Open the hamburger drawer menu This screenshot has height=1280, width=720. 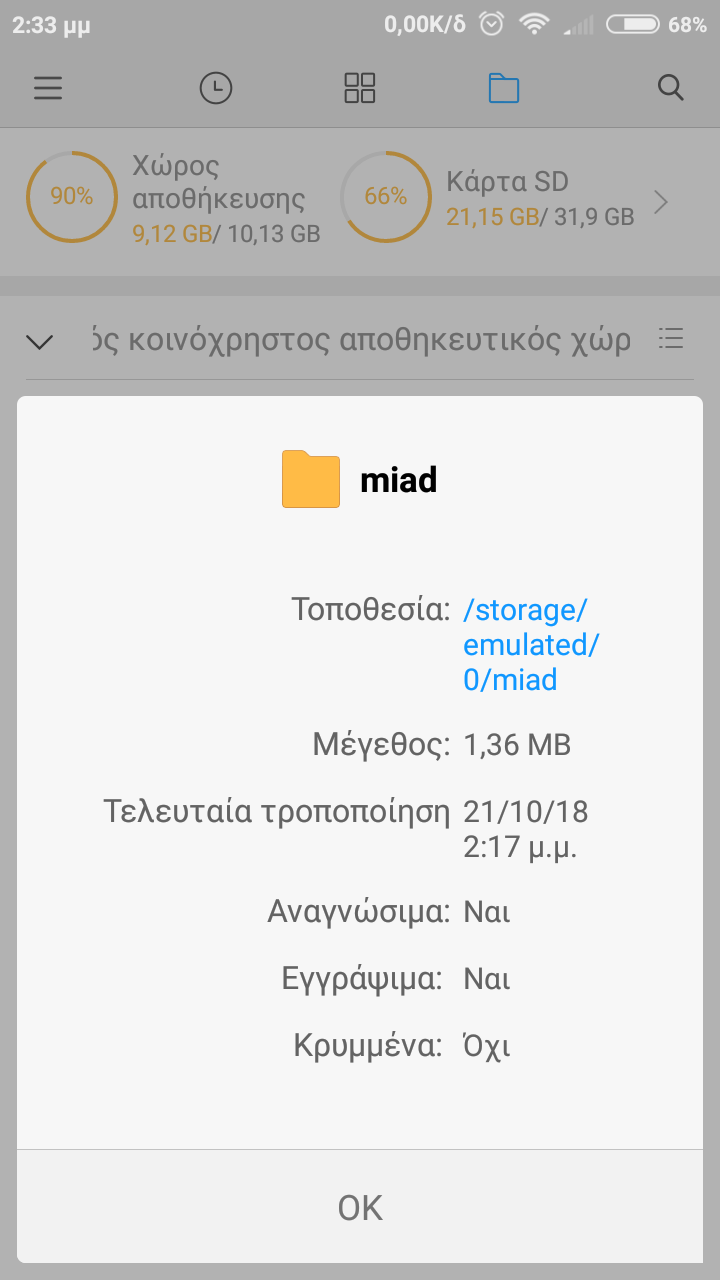pos(48,88)
